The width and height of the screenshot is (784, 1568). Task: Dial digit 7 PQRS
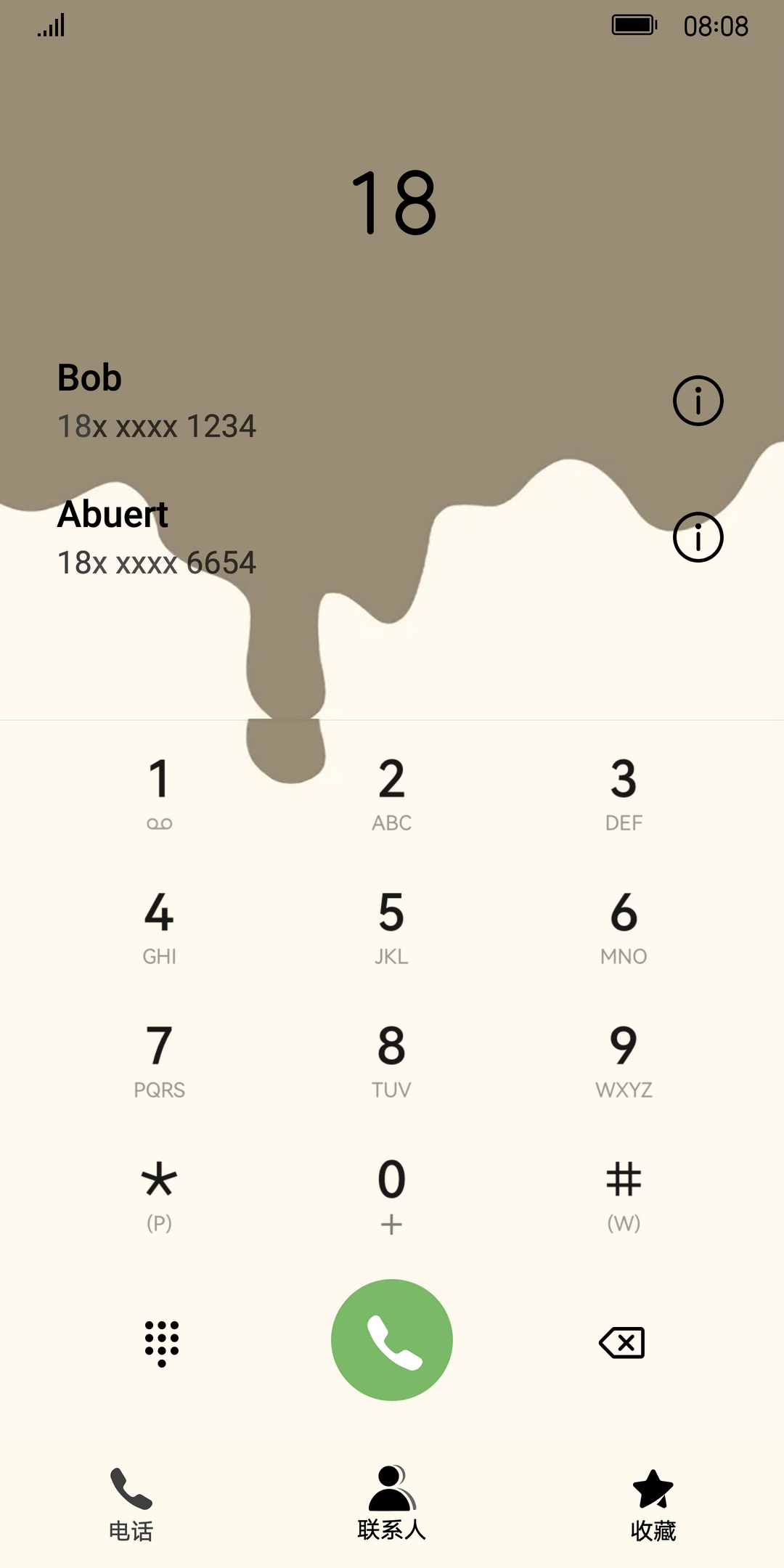159,1060
